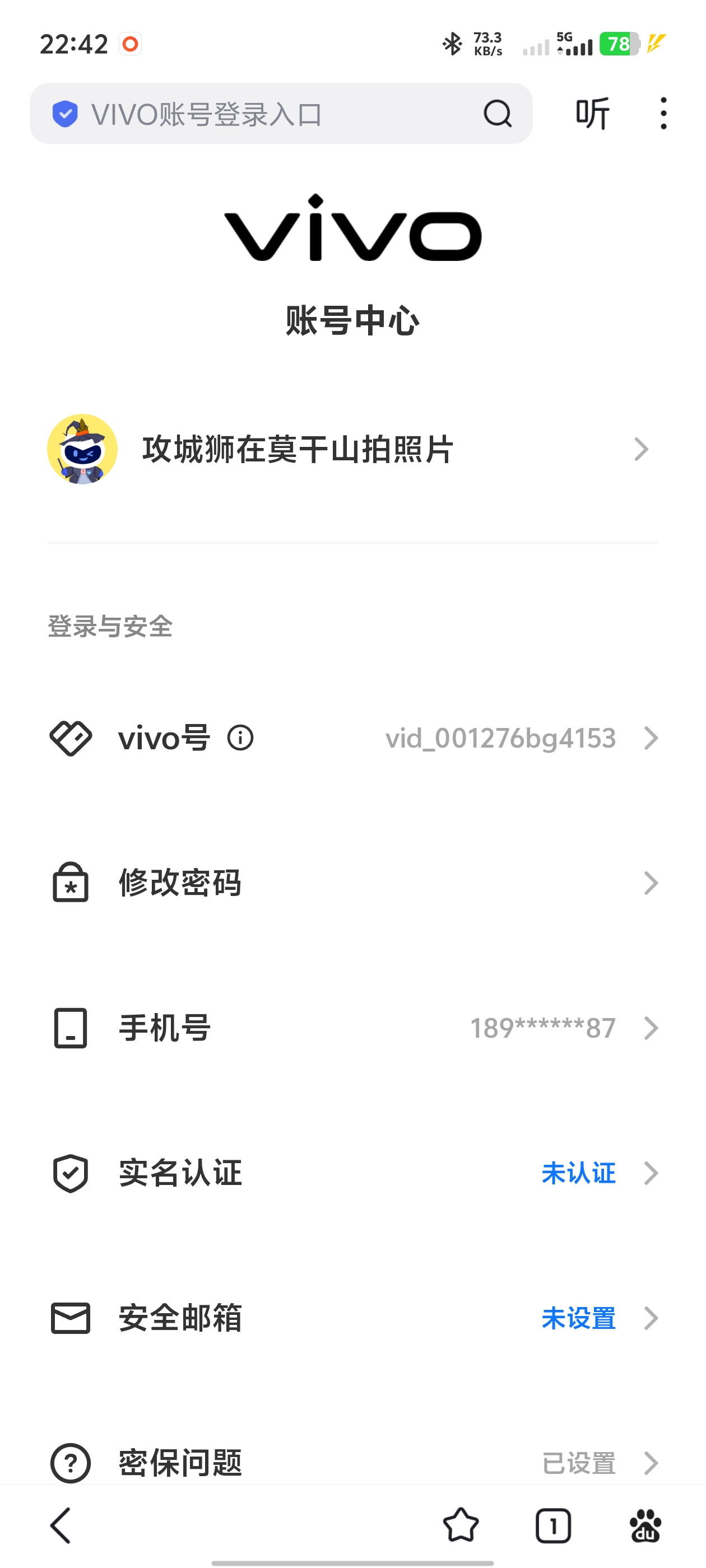
Task: Click the 未设置 link to set security email
Action: click(578, 1318)
